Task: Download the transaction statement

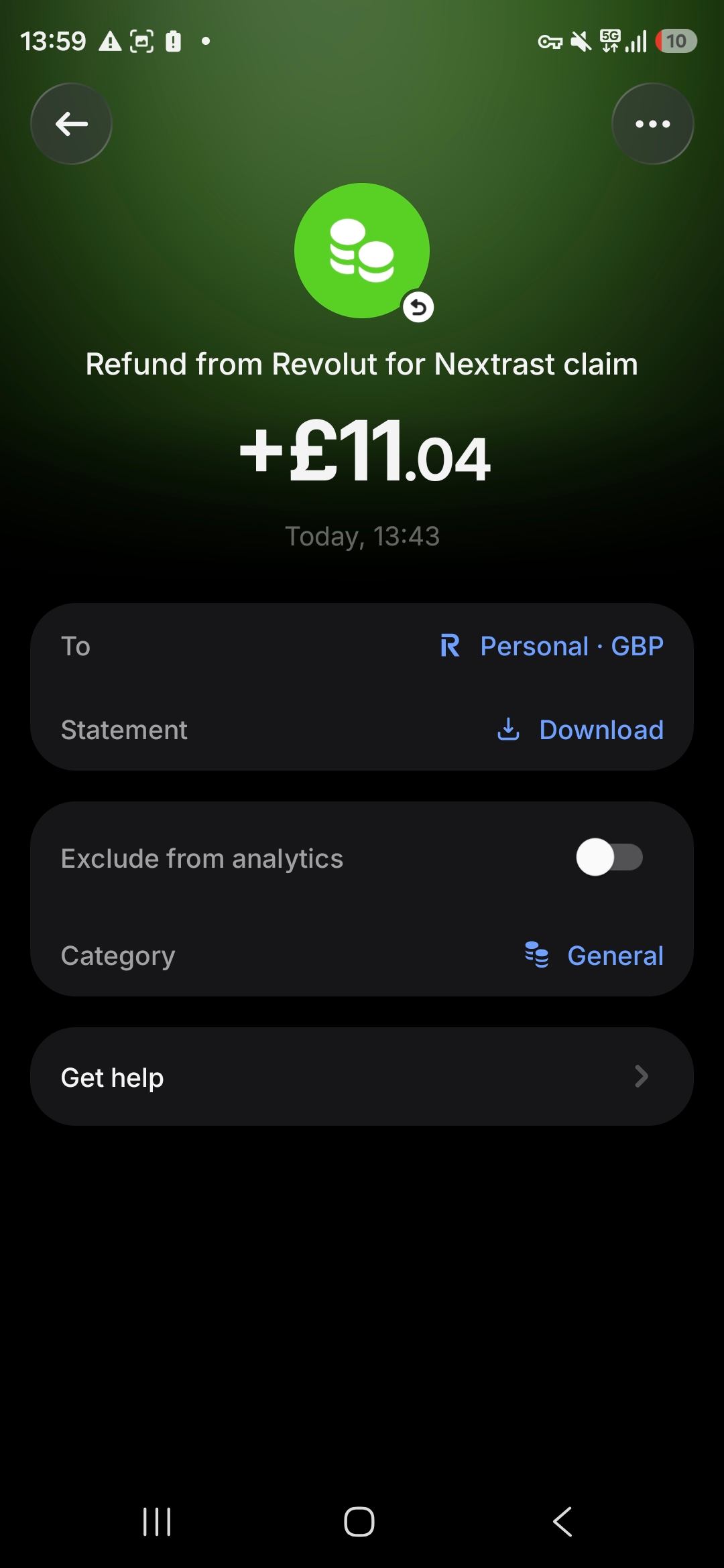Action: coord(581,730)
